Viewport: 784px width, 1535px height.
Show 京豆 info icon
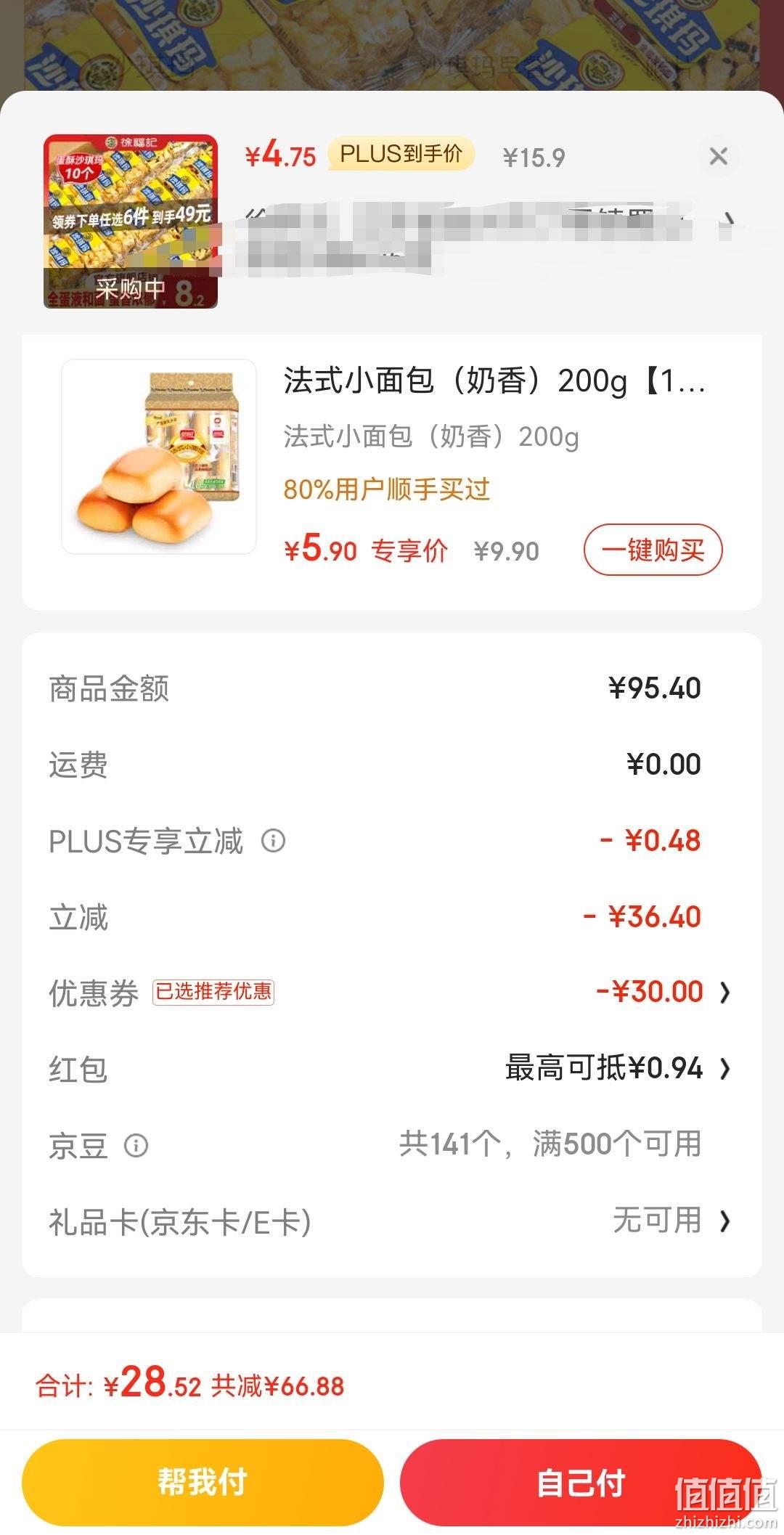click(136, 1145)
